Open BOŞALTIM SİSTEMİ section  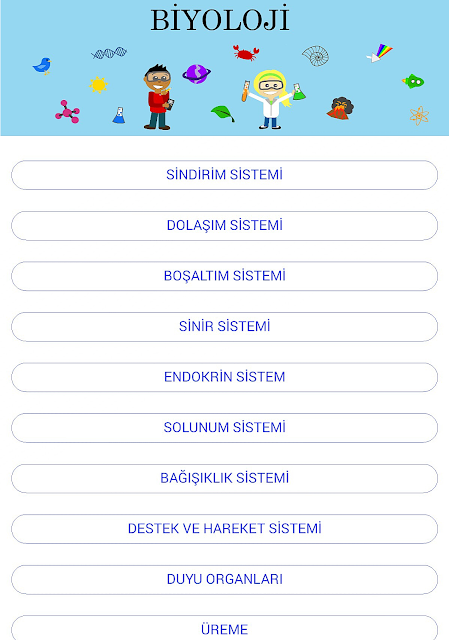224,276
